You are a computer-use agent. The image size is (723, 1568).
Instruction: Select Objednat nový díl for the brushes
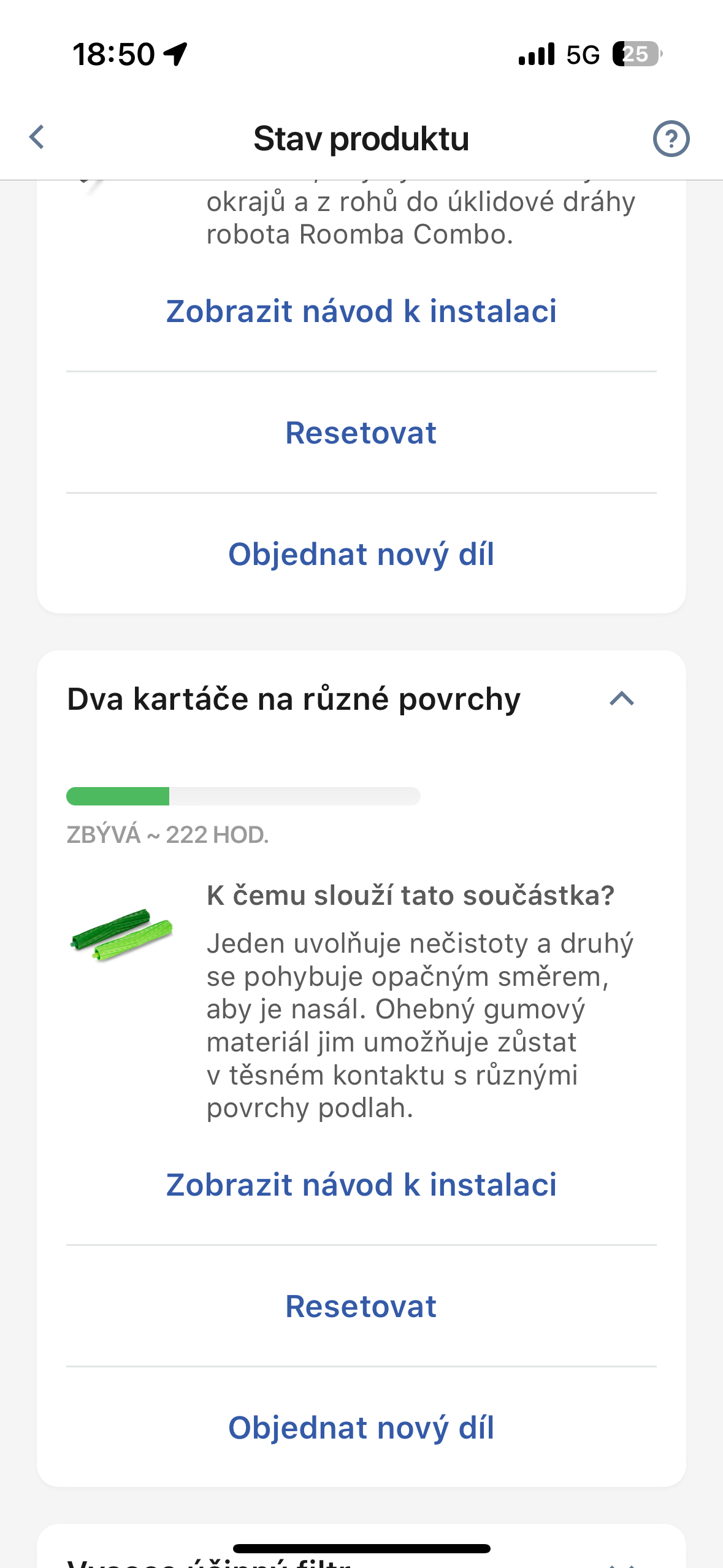coord(361,1428)
